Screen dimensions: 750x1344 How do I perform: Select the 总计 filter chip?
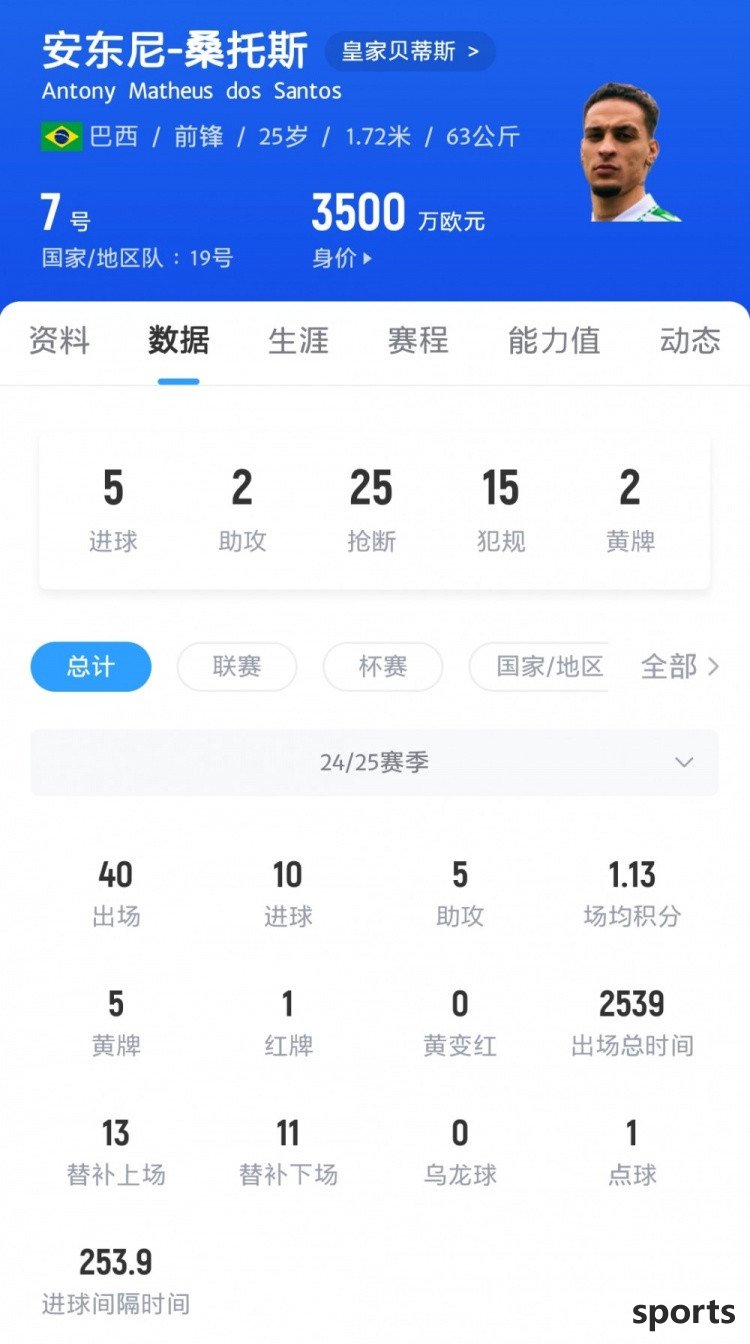tap(91, 667)
